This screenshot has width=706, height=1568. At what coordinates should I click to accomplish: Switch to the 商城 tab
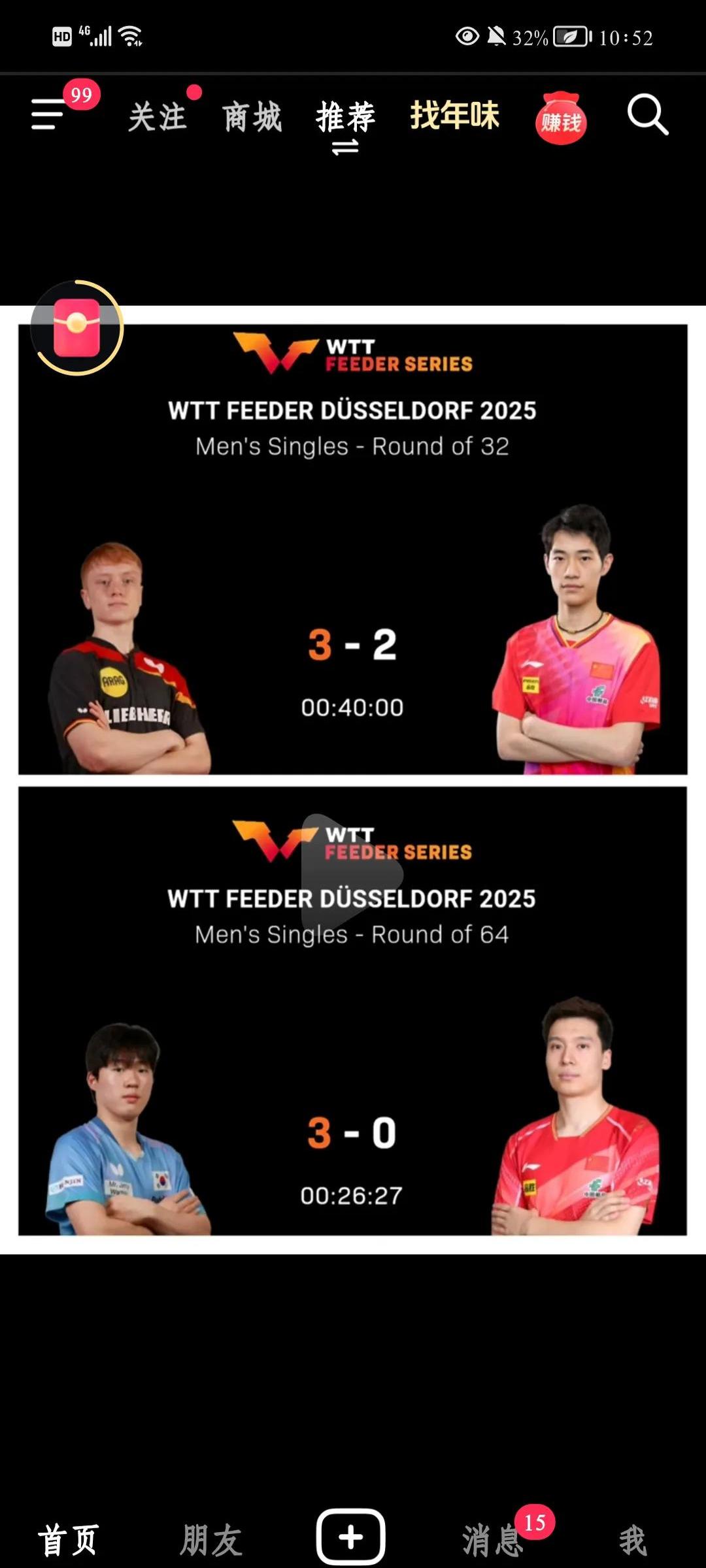point(252,117)
